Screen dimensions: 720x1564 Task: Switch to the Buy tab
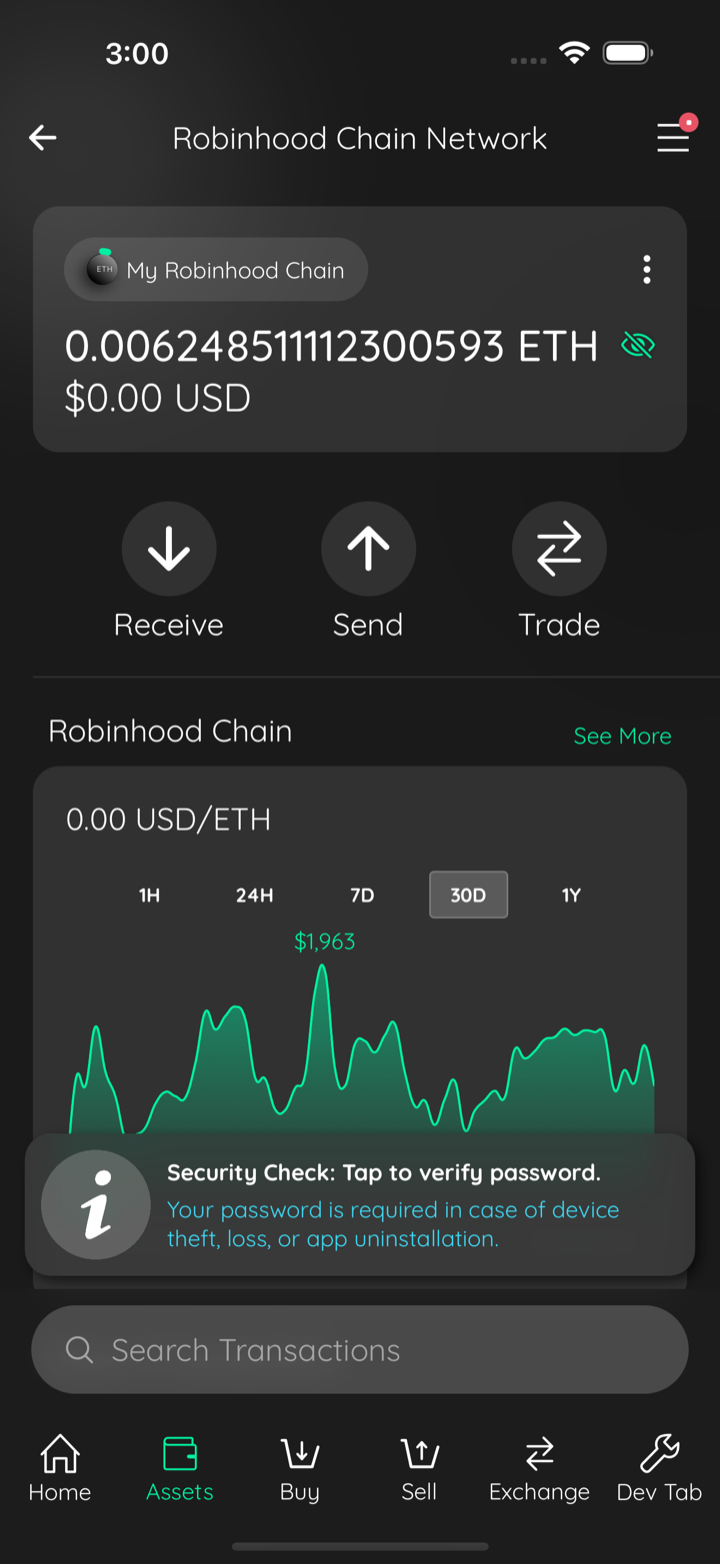pos(300,1468)
